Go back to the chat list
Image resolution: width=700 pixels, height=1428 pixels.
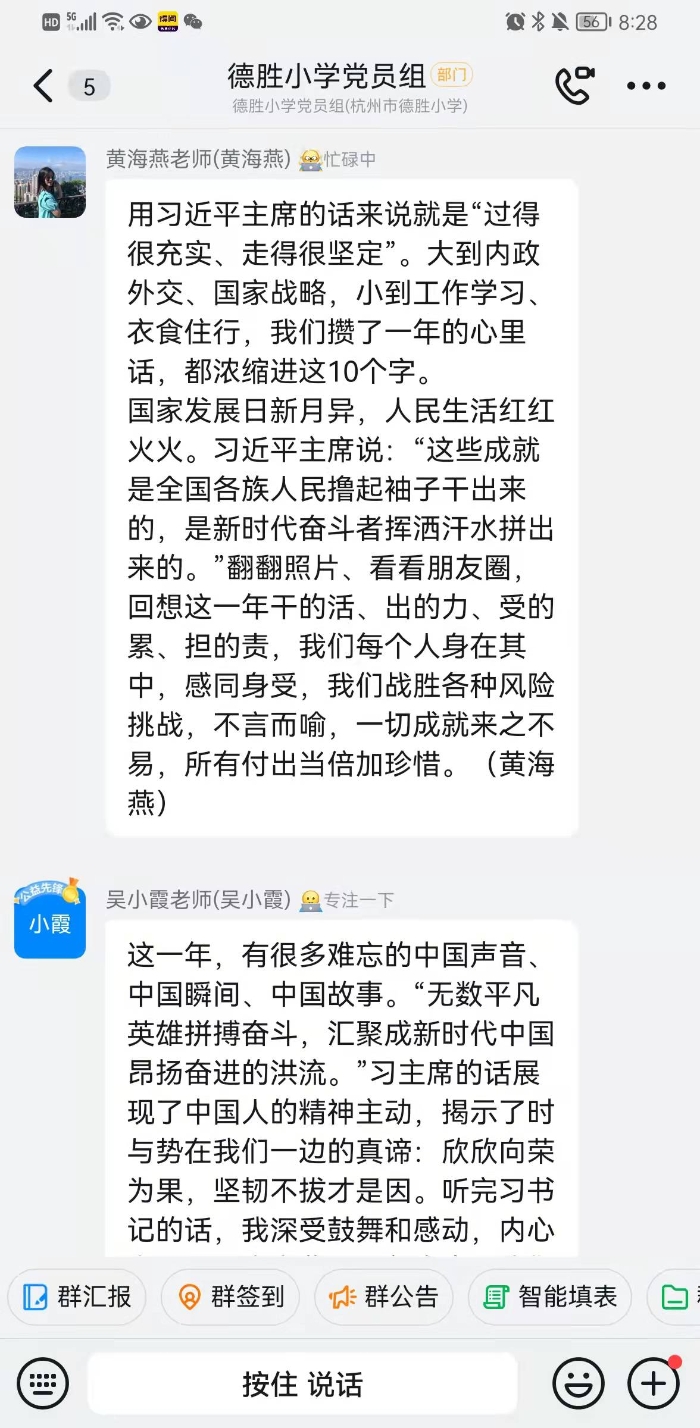point(42,87)
